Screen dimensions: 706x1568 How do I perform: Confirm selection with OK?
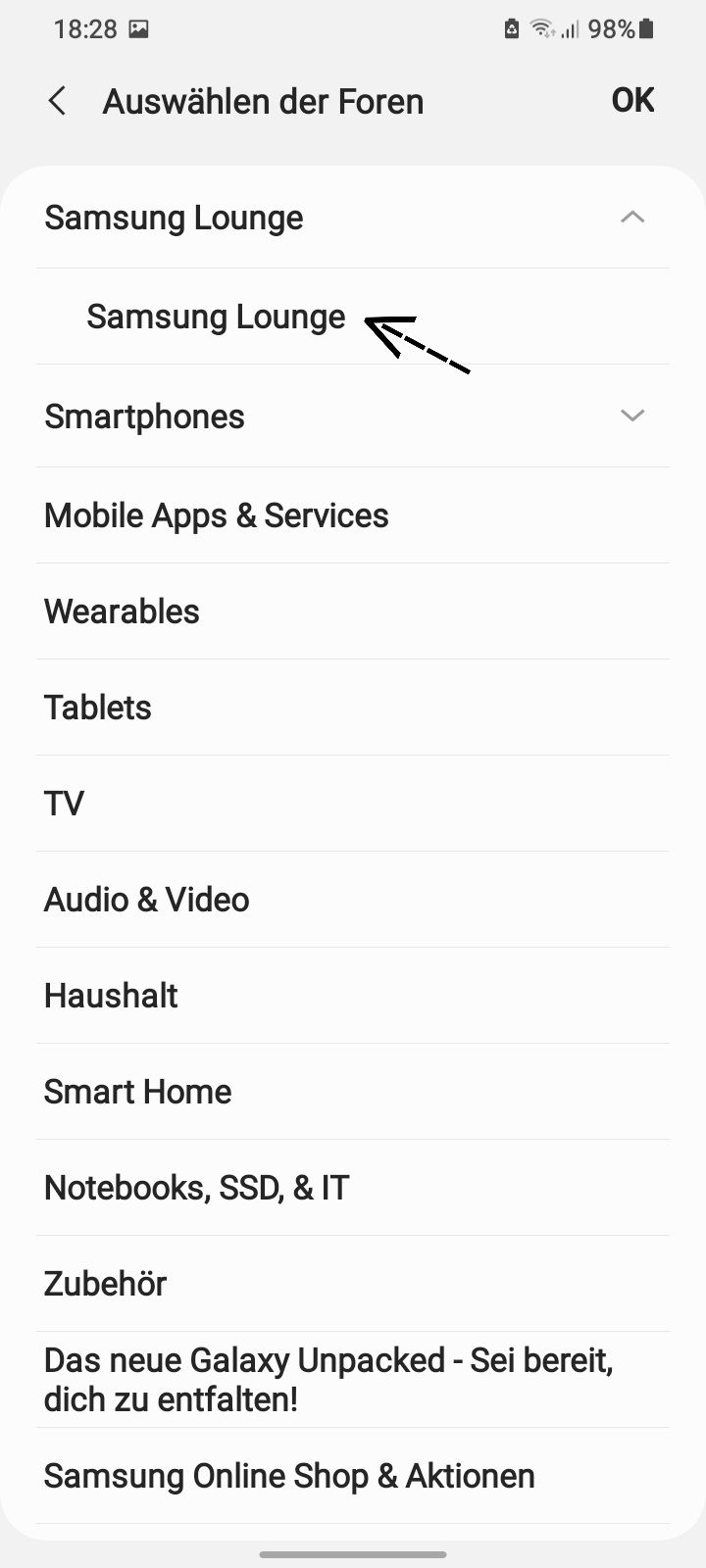pyautogui.click(x=632, y=100)
